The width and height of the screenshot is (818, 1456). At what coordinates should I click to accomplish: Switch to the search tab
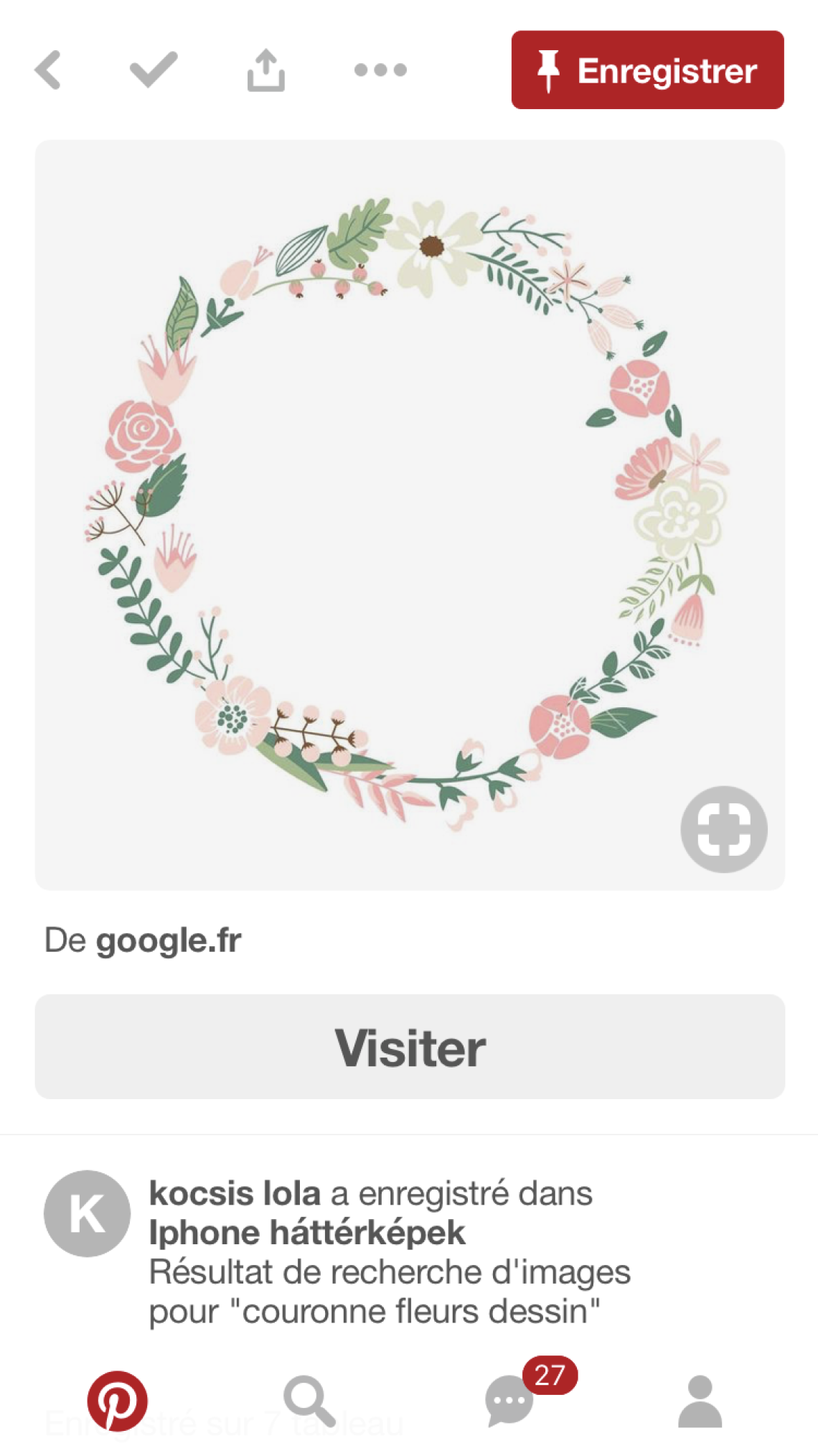(x=309, y=1401)
